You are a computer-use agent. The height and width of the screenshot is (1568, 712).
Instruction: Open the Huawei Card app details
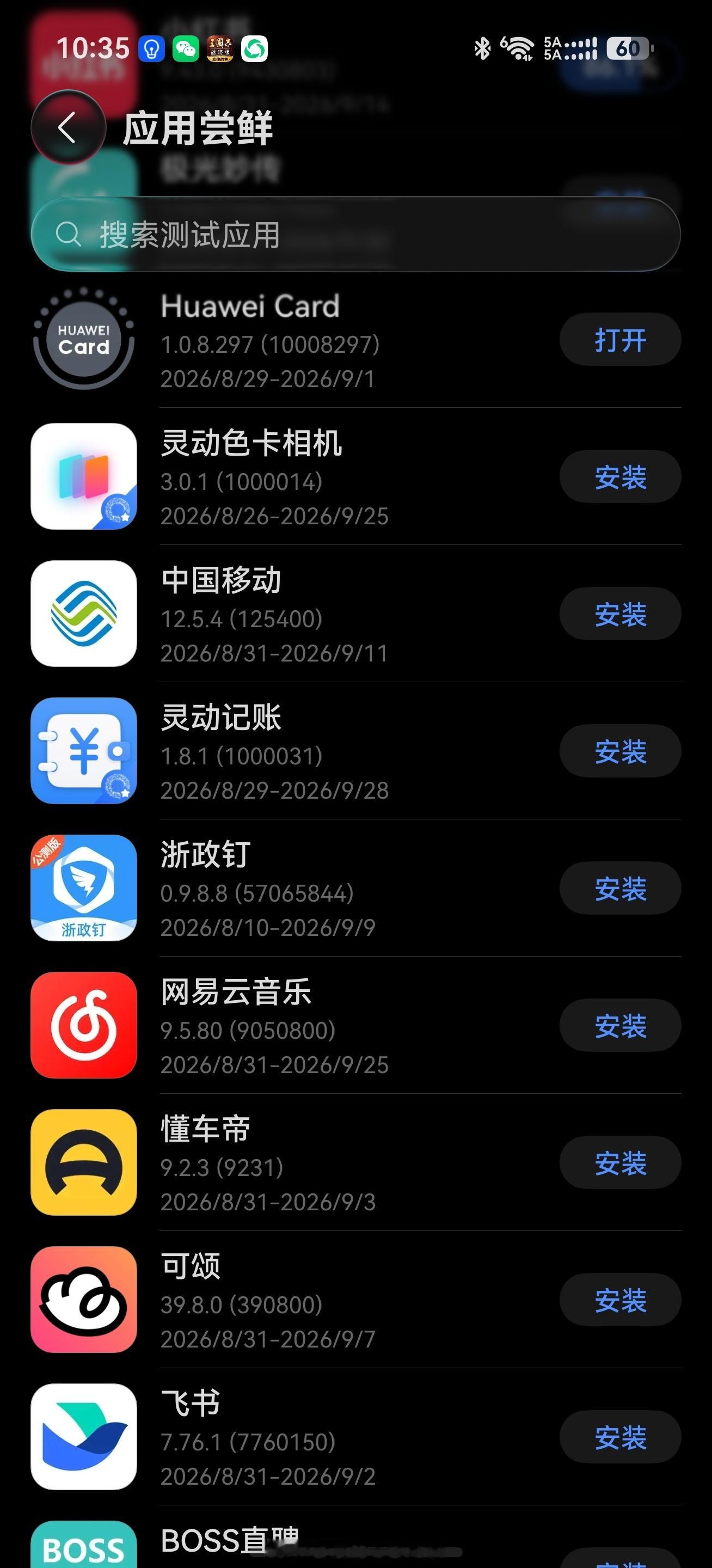(x=292, y=340)
